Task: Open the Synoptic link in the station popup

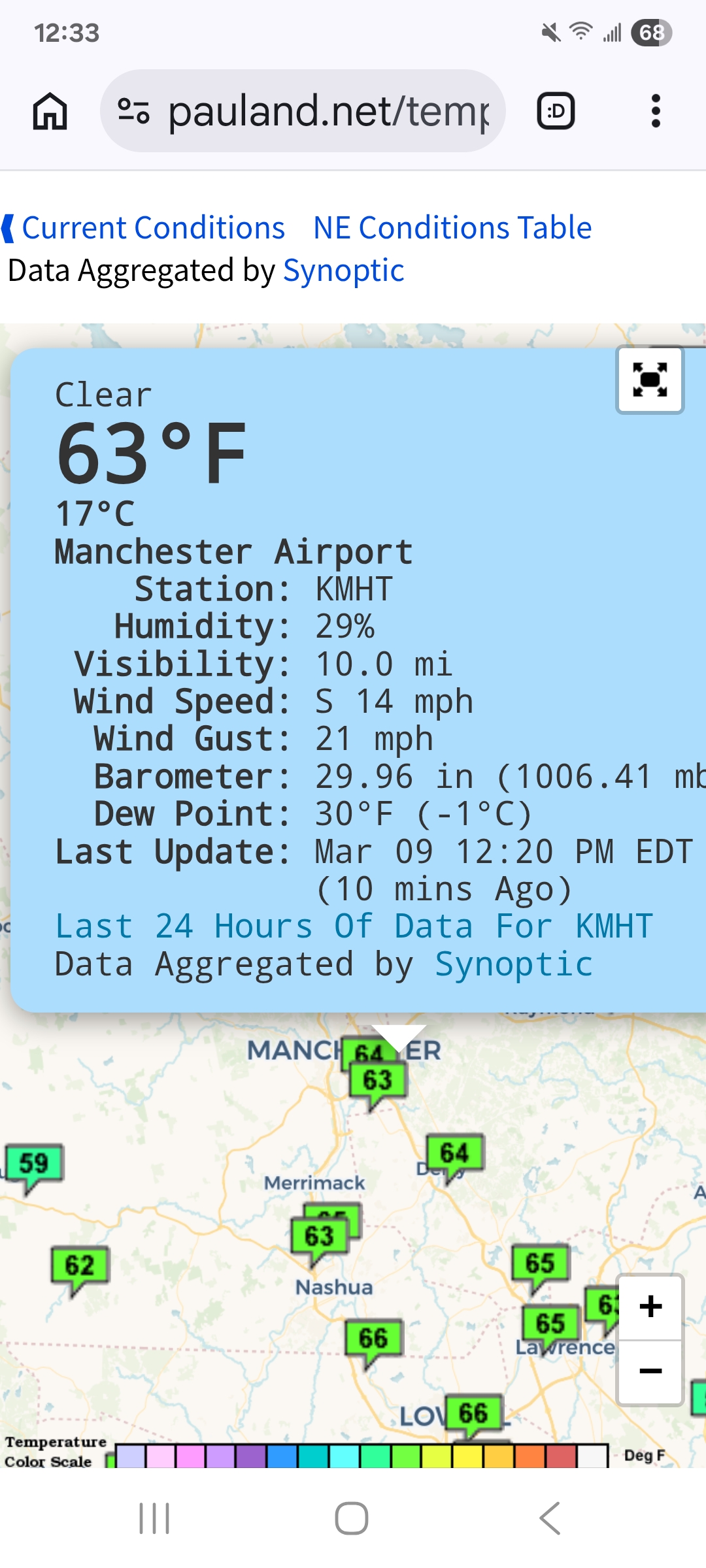Action: pos(514,964)
